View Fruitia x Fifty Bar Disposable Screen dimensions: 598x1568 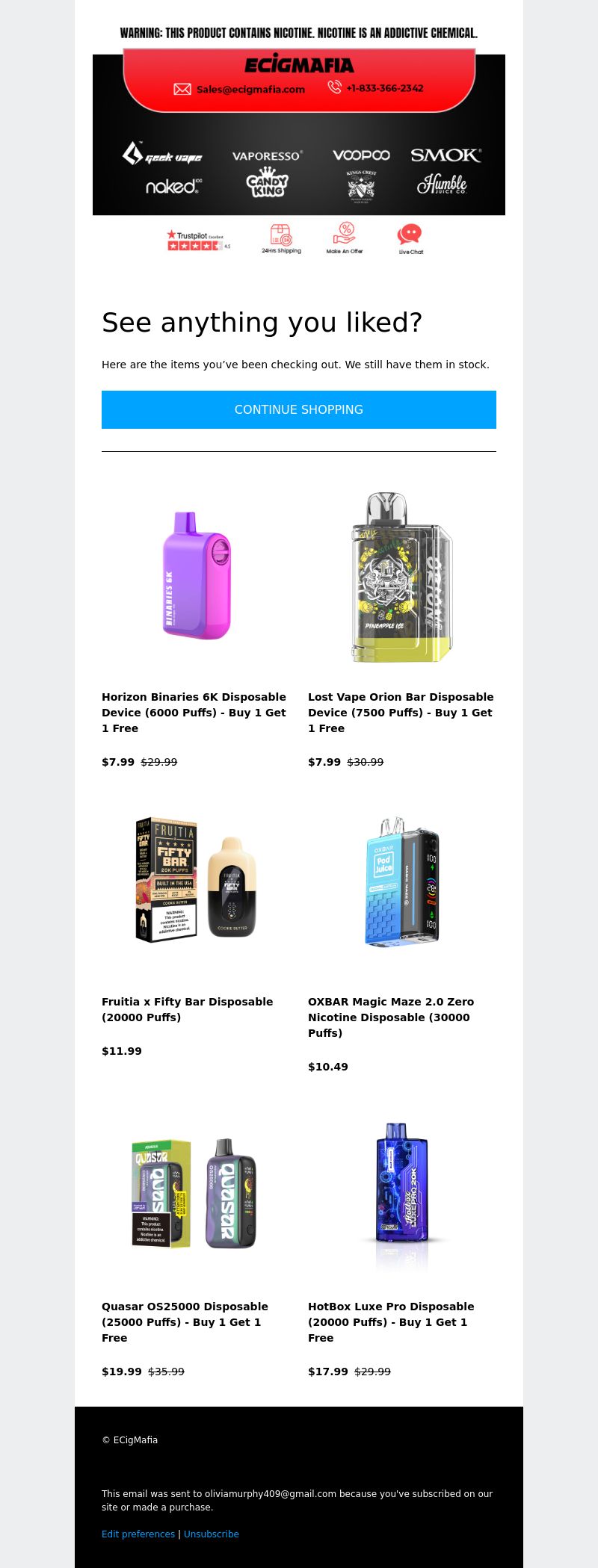coord(188,1008)
